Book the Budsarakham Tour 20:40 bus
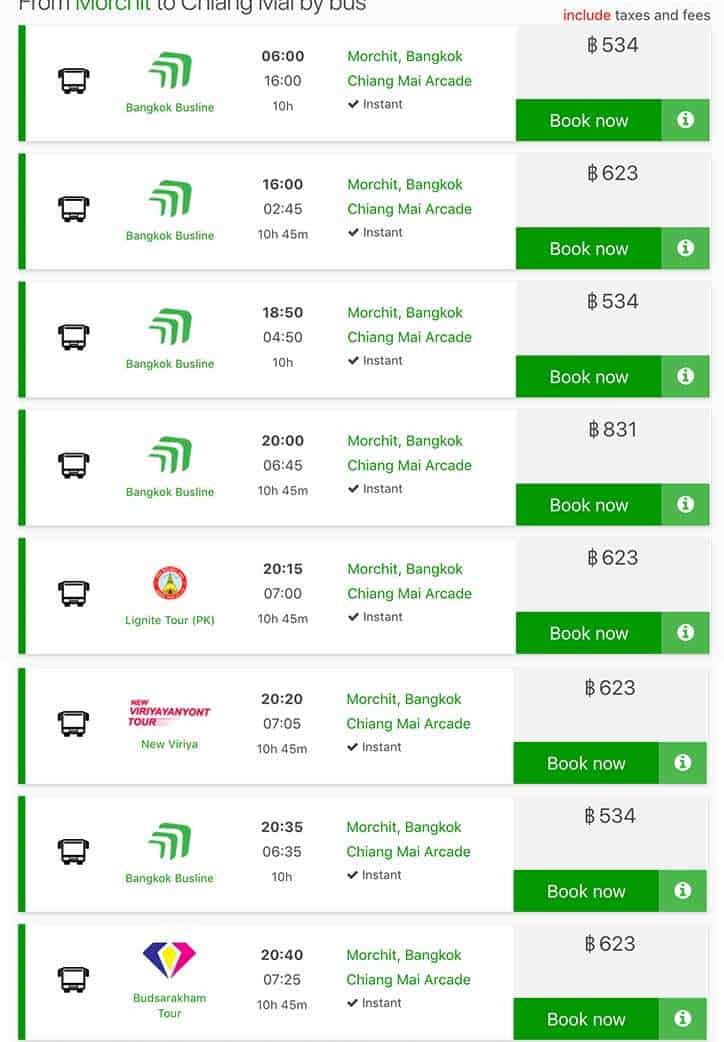 (x=586, y=1019)
